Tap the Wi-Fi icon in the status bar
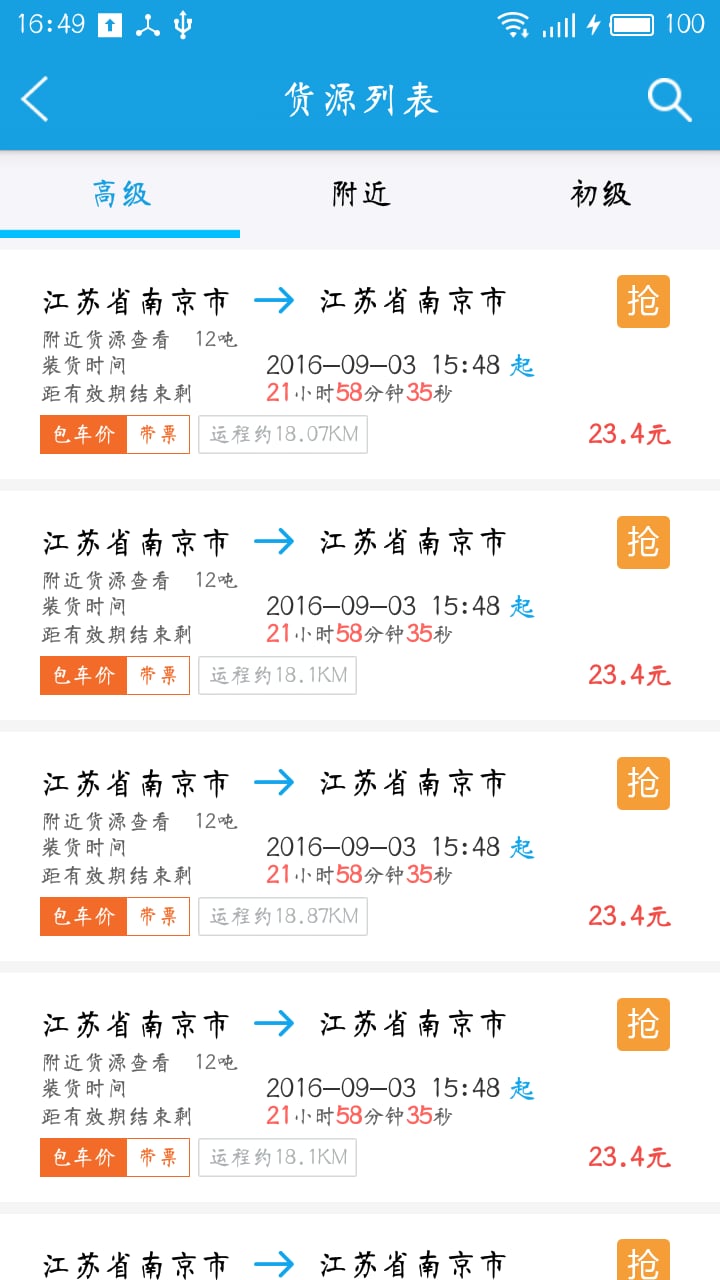 (x=513, y=24)
